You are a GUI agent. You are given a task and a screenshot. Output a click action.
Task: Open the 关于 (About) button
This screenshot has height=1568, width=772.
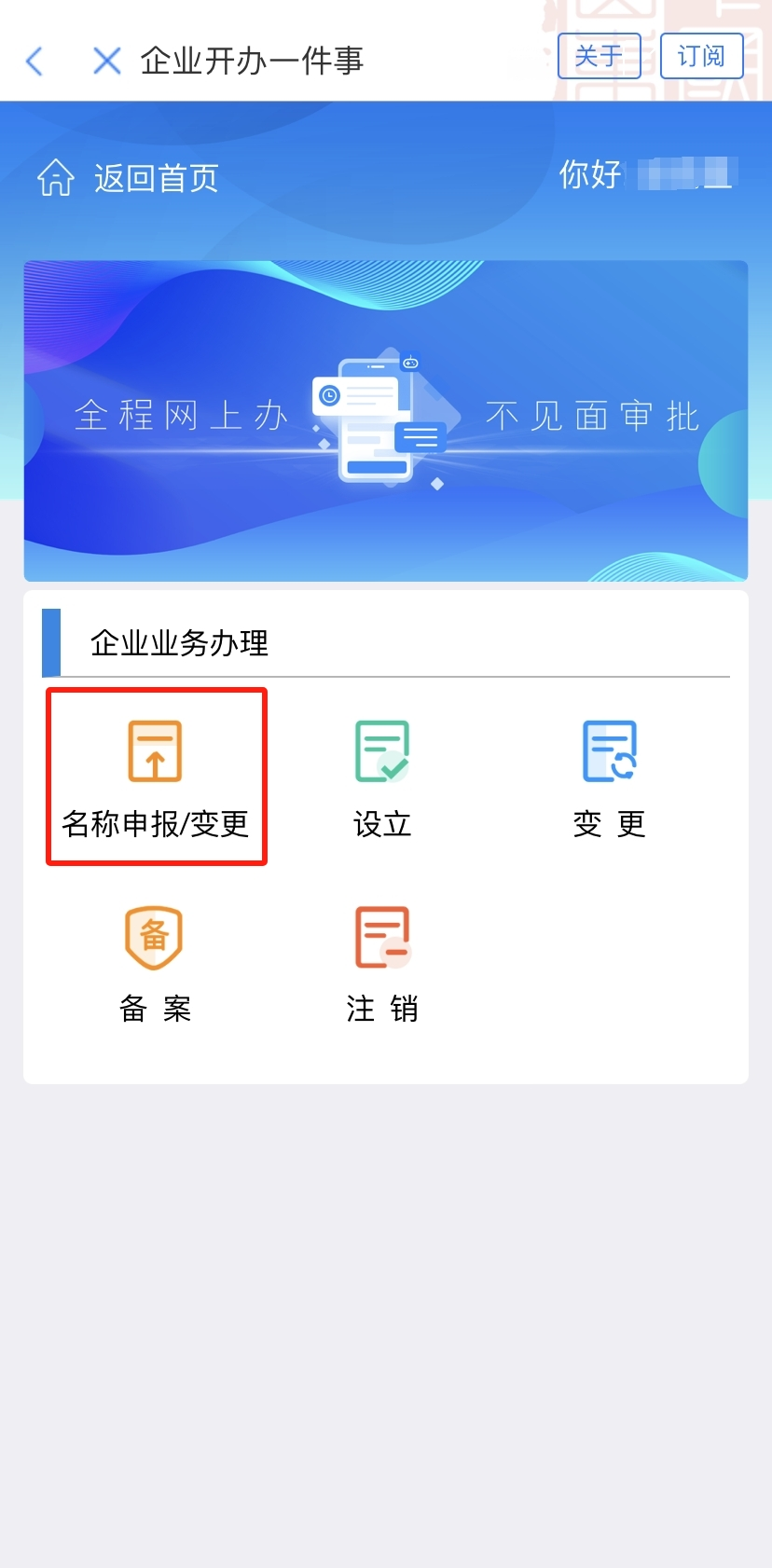point(599,56)
